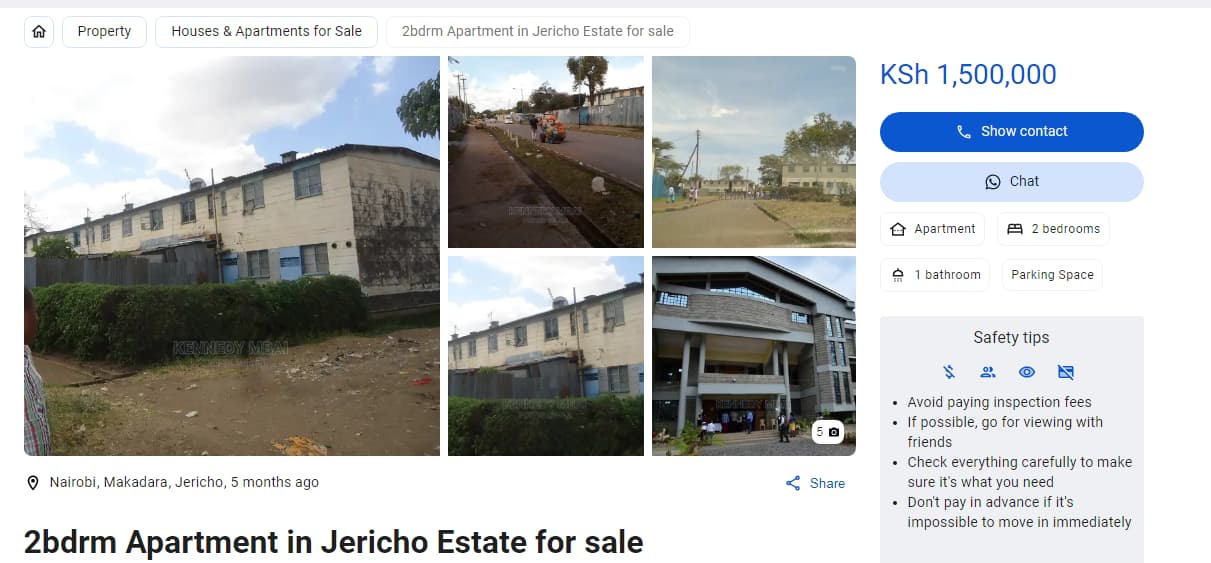The image size is (1211, 563).
Task: Open the large main apartment photo
Action: tap(232, 256)
